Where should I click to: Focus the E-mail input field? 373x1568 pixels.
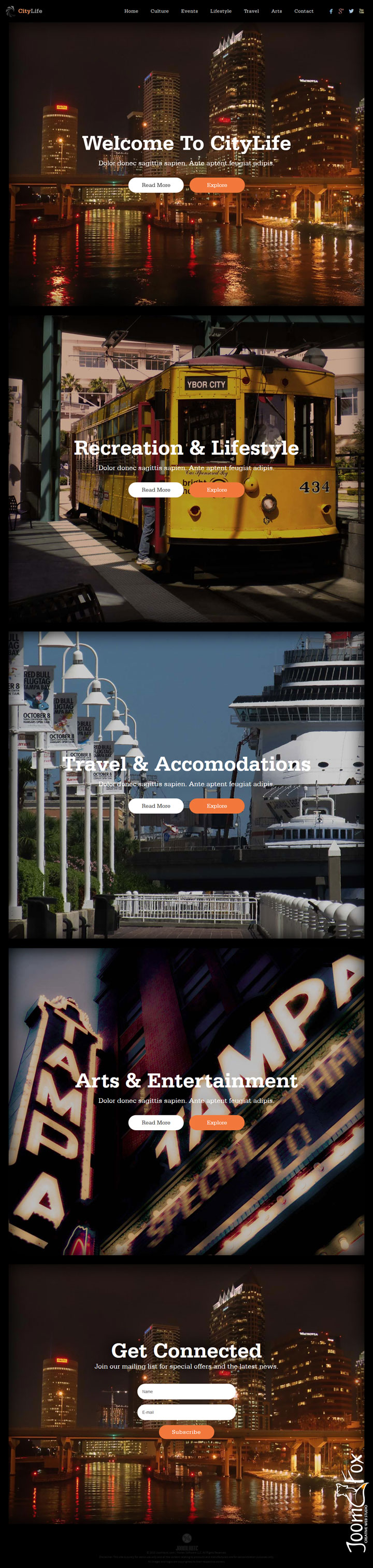[x=186, y=1412]
